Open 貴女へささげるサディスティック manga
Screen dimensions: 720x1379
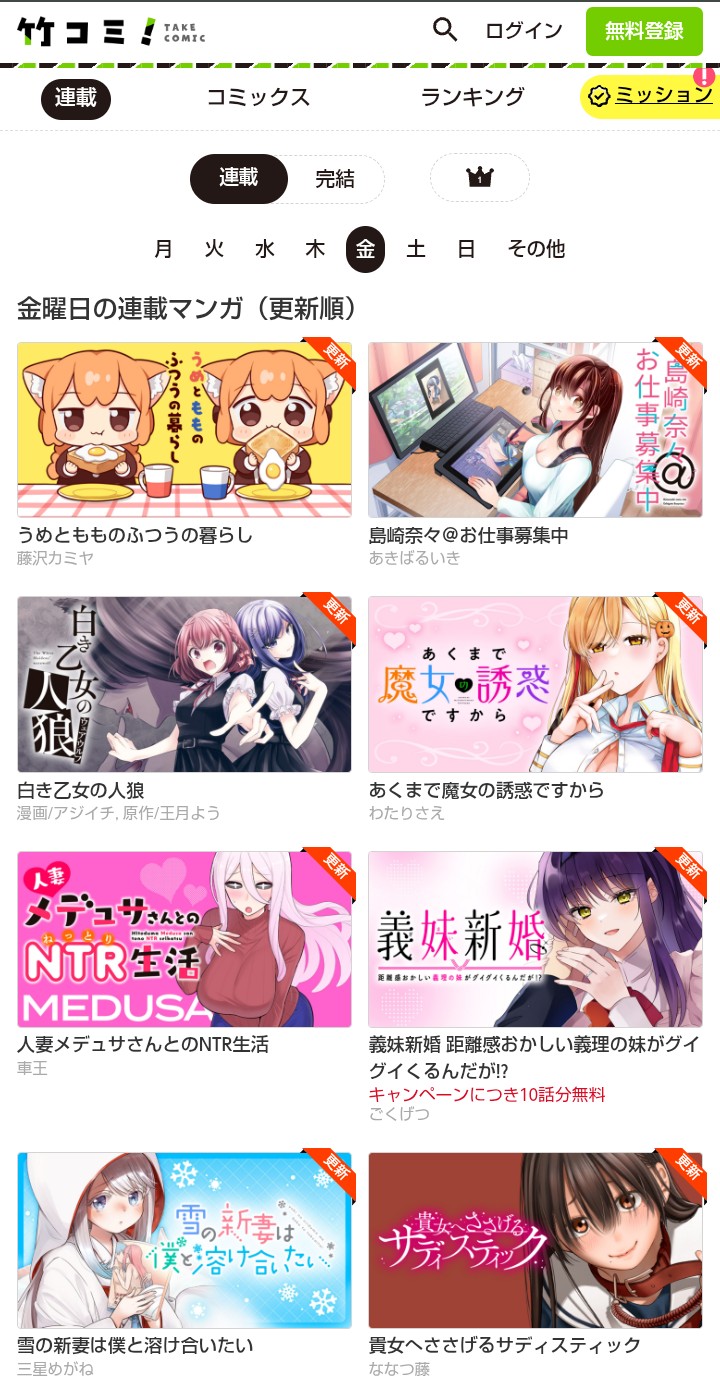(x=535, y=1240)
